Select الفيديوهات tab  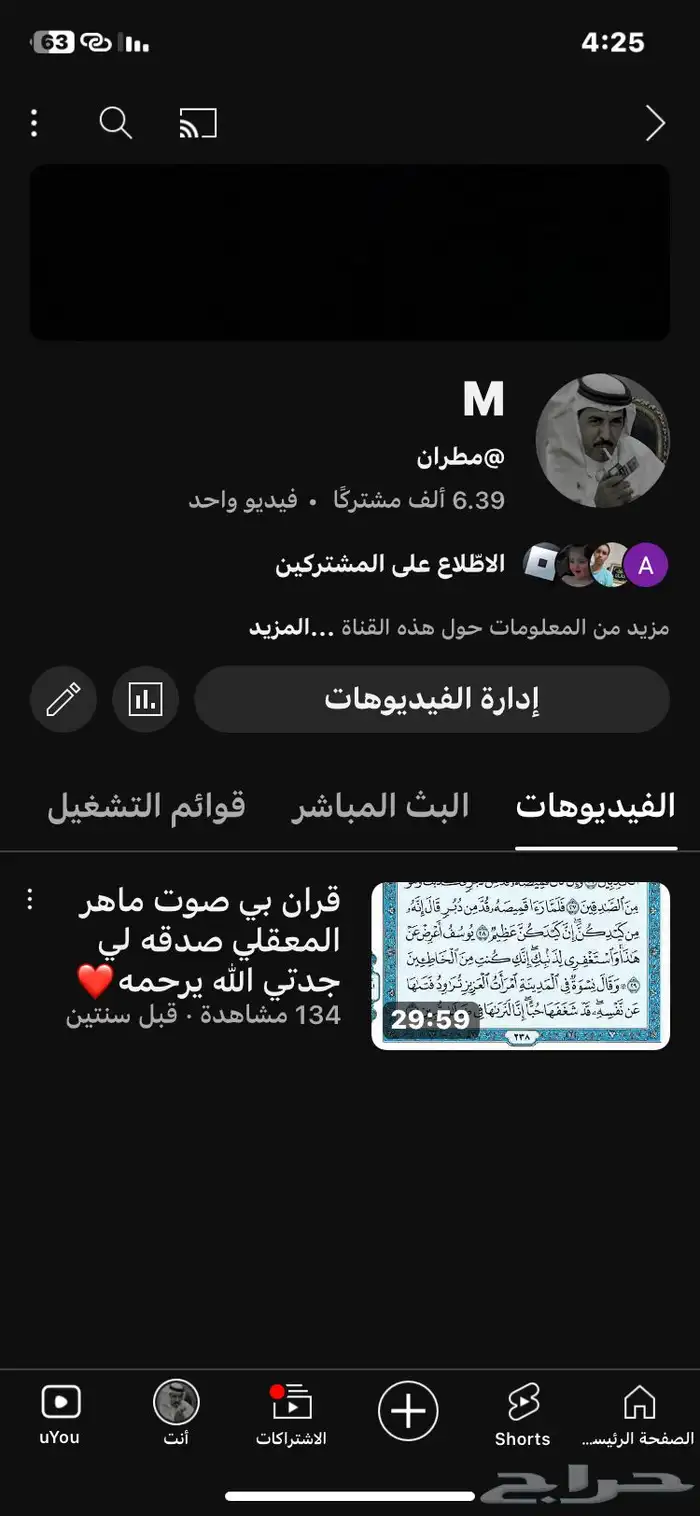[595, 807]
